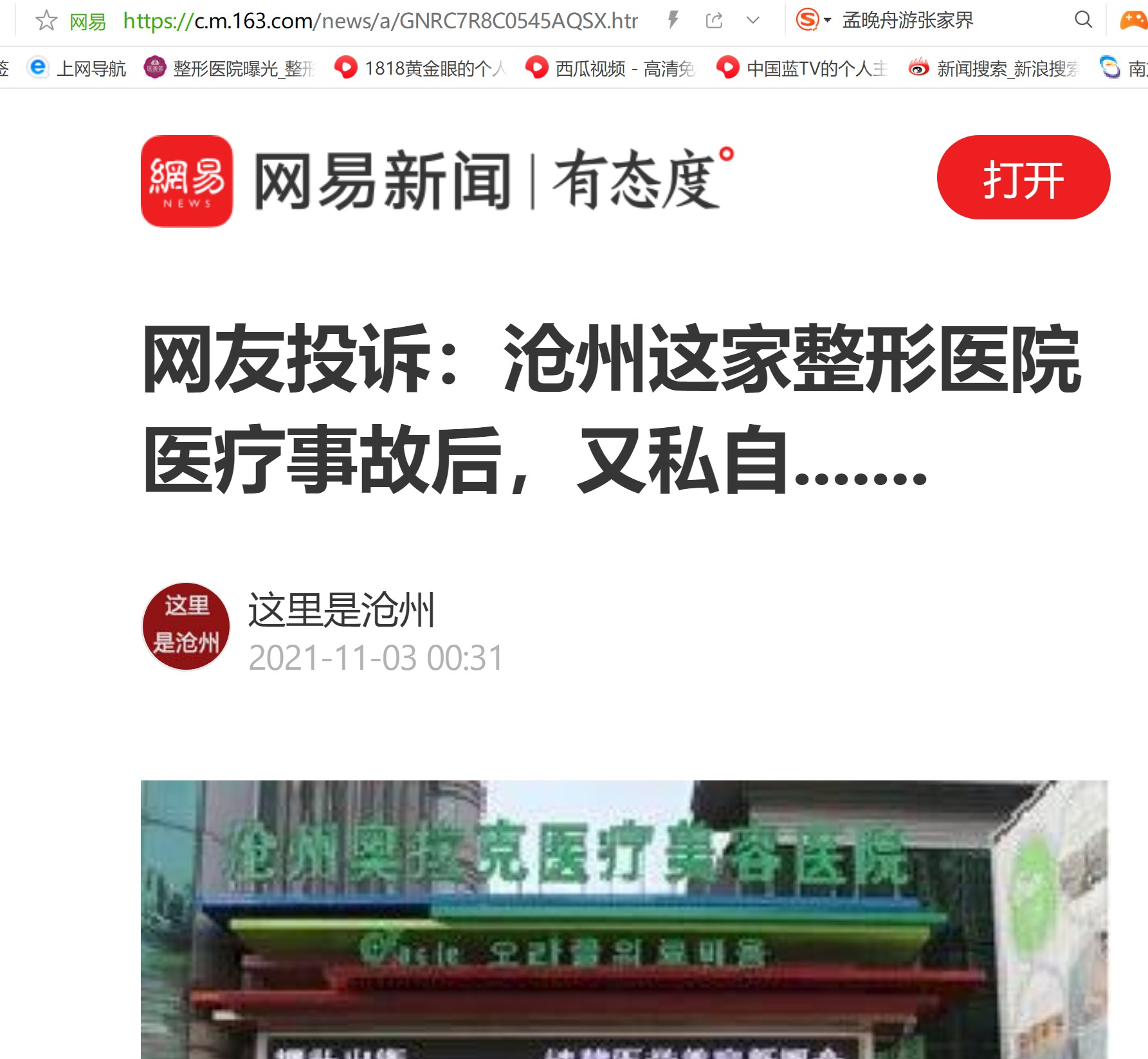The width and height of the screenshot is (1148, 1059).
Task: Open the 新闻搜索_新浪搜索 bookmark
Action: pos(994,68)
